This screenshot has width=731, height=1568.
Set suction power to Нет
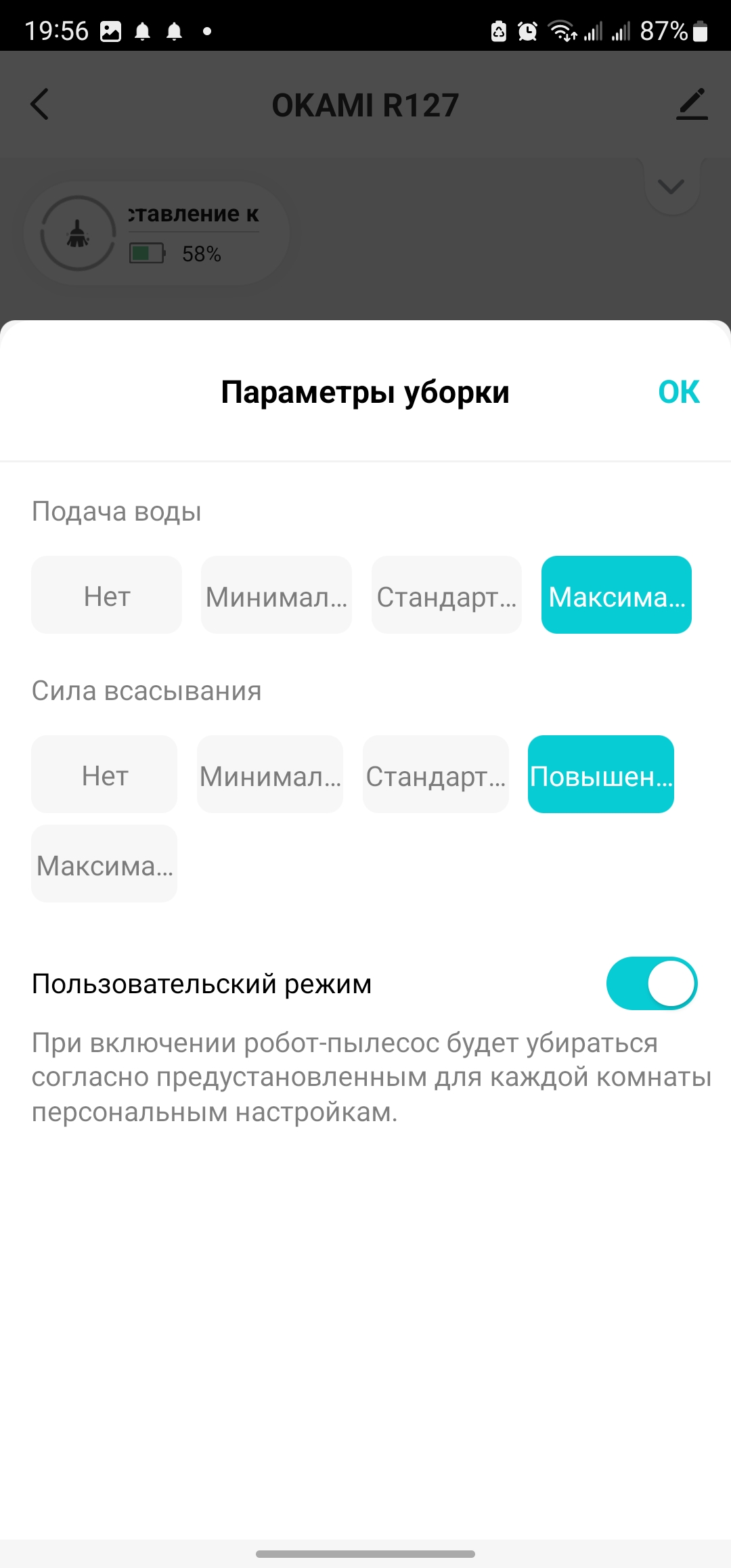pos(104,775)
